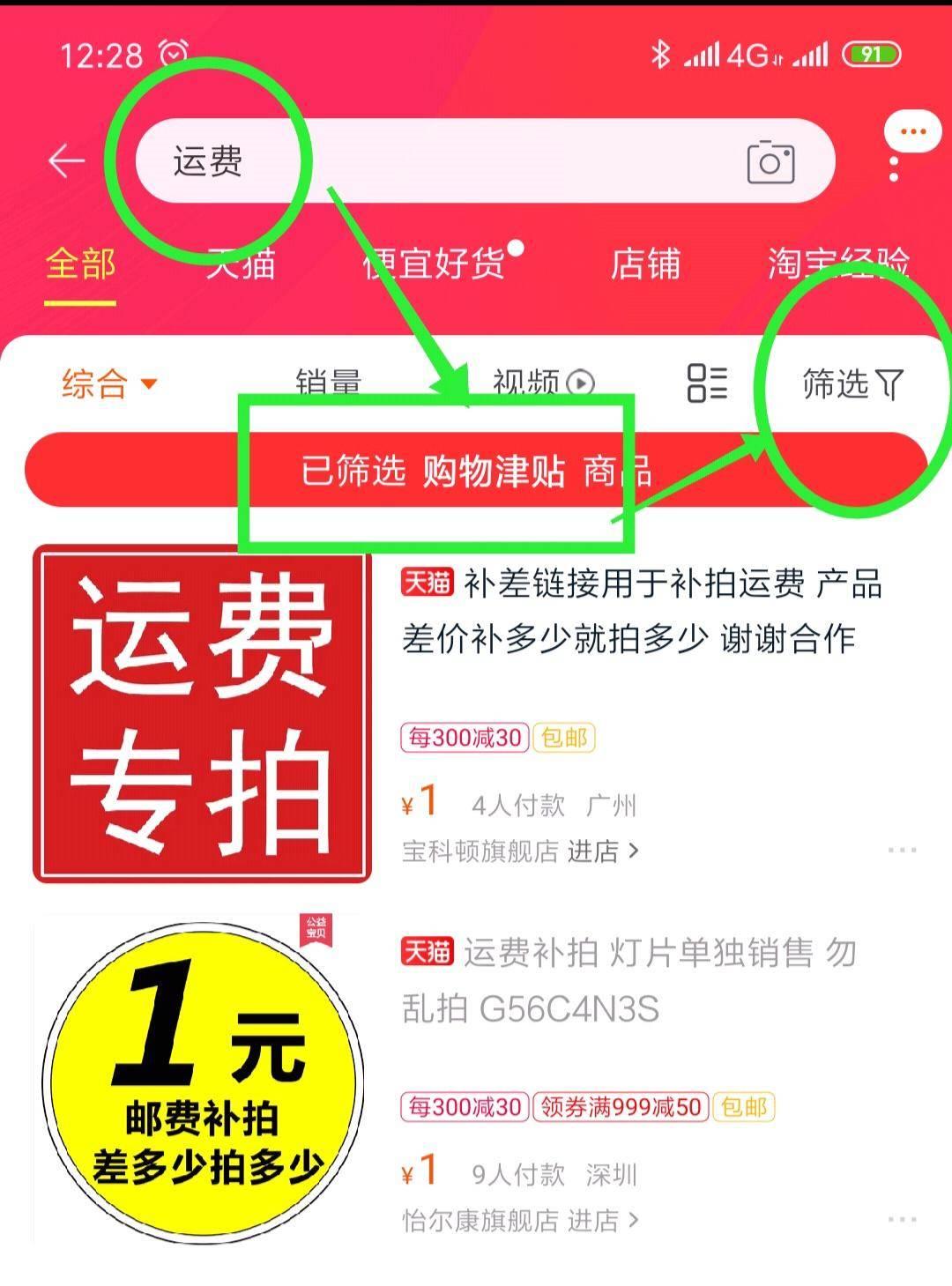
Task: Switch to the 天猫 tab
Action: coord(241,264)
